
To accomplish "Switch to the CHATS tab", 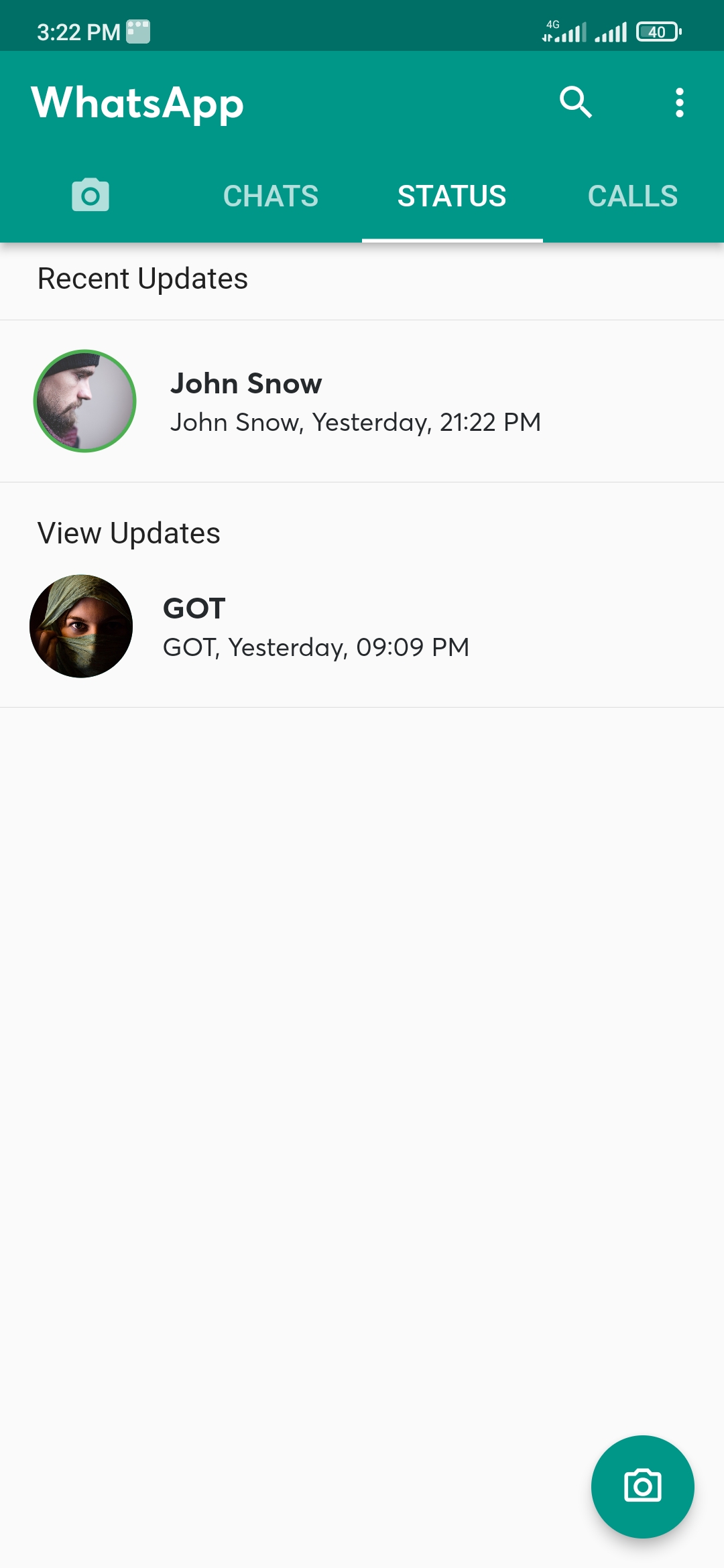I will tap(271, 195).
